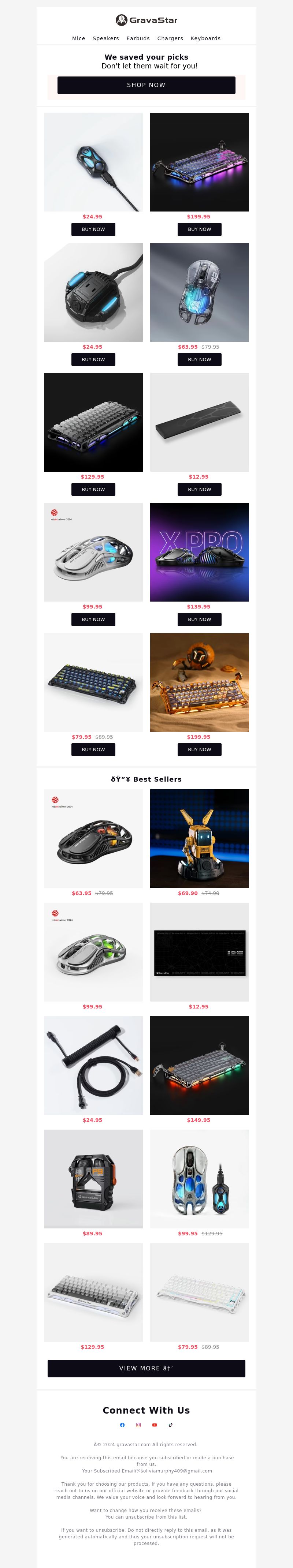Viewport: 293px width, 1568px height.
Task: Go to the Speakers category
Action: tap(105, 38)
